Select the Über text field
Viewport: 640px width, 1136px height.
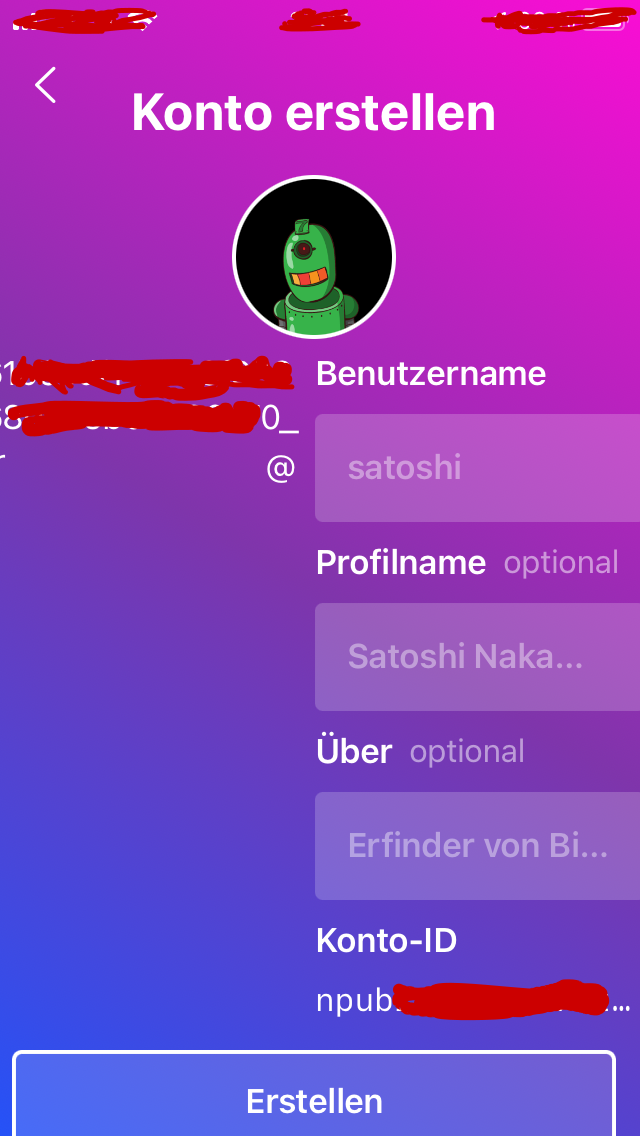(478, 846)
